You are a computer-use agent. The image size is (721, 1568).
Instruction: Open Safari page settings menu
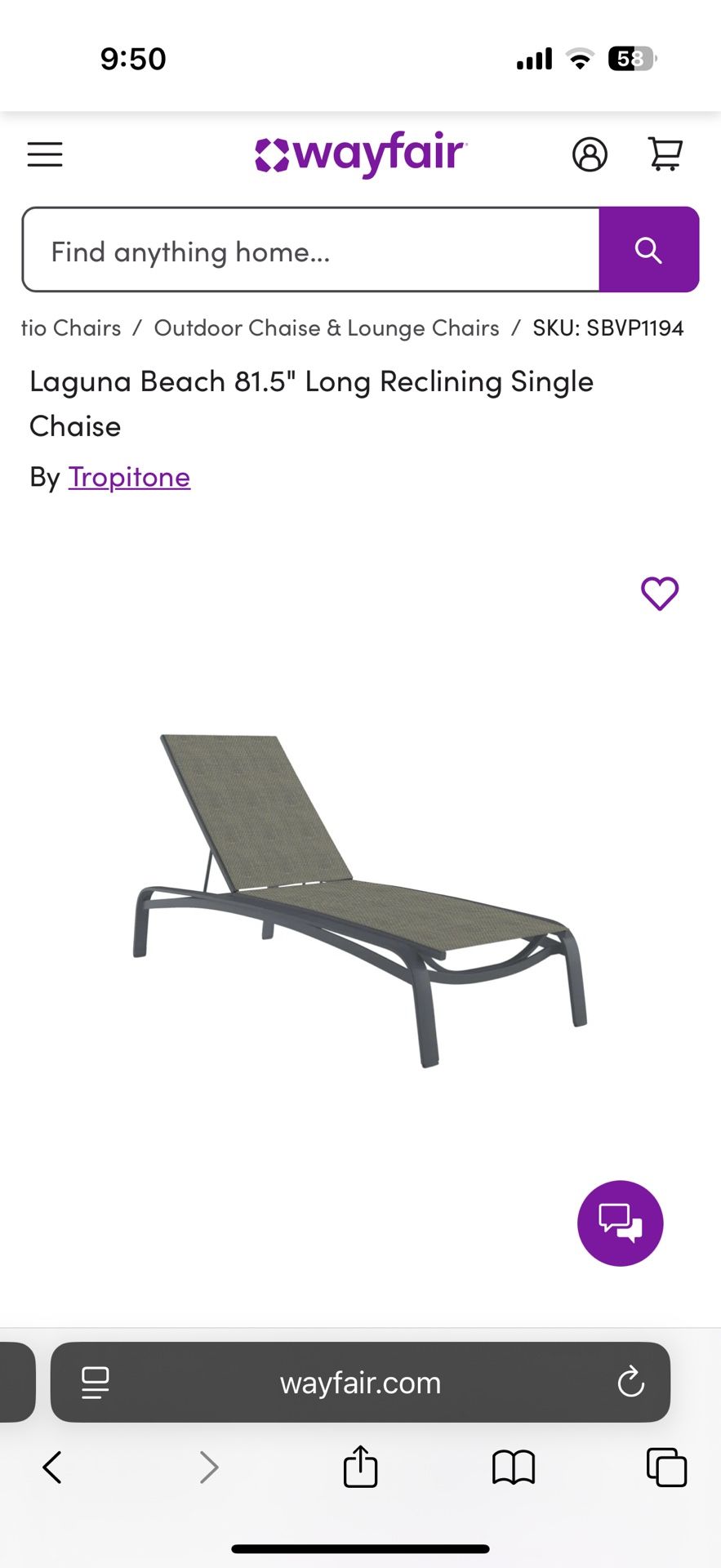pos(94,1382)
